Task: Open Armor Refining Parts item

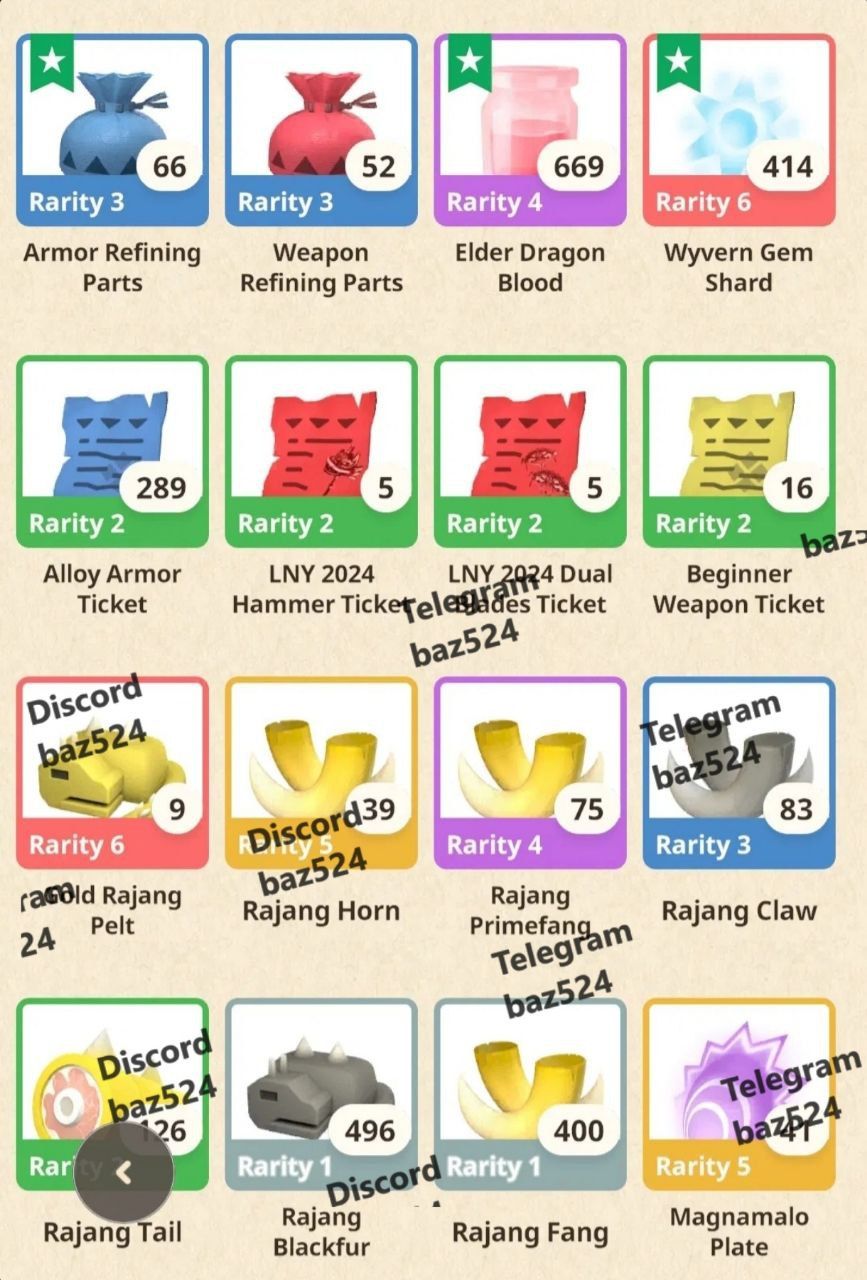Action: tap(112, 130)
